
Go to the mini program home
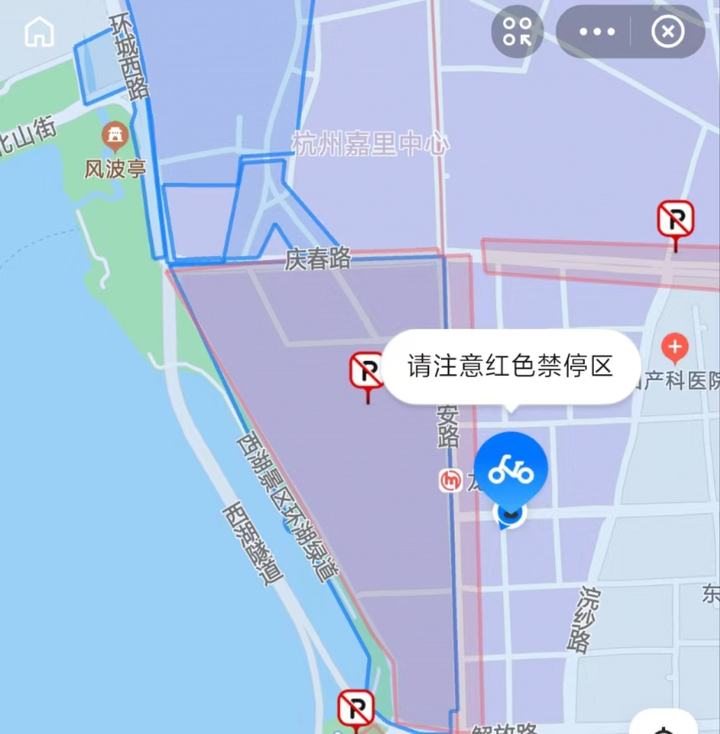pos(39,32)
